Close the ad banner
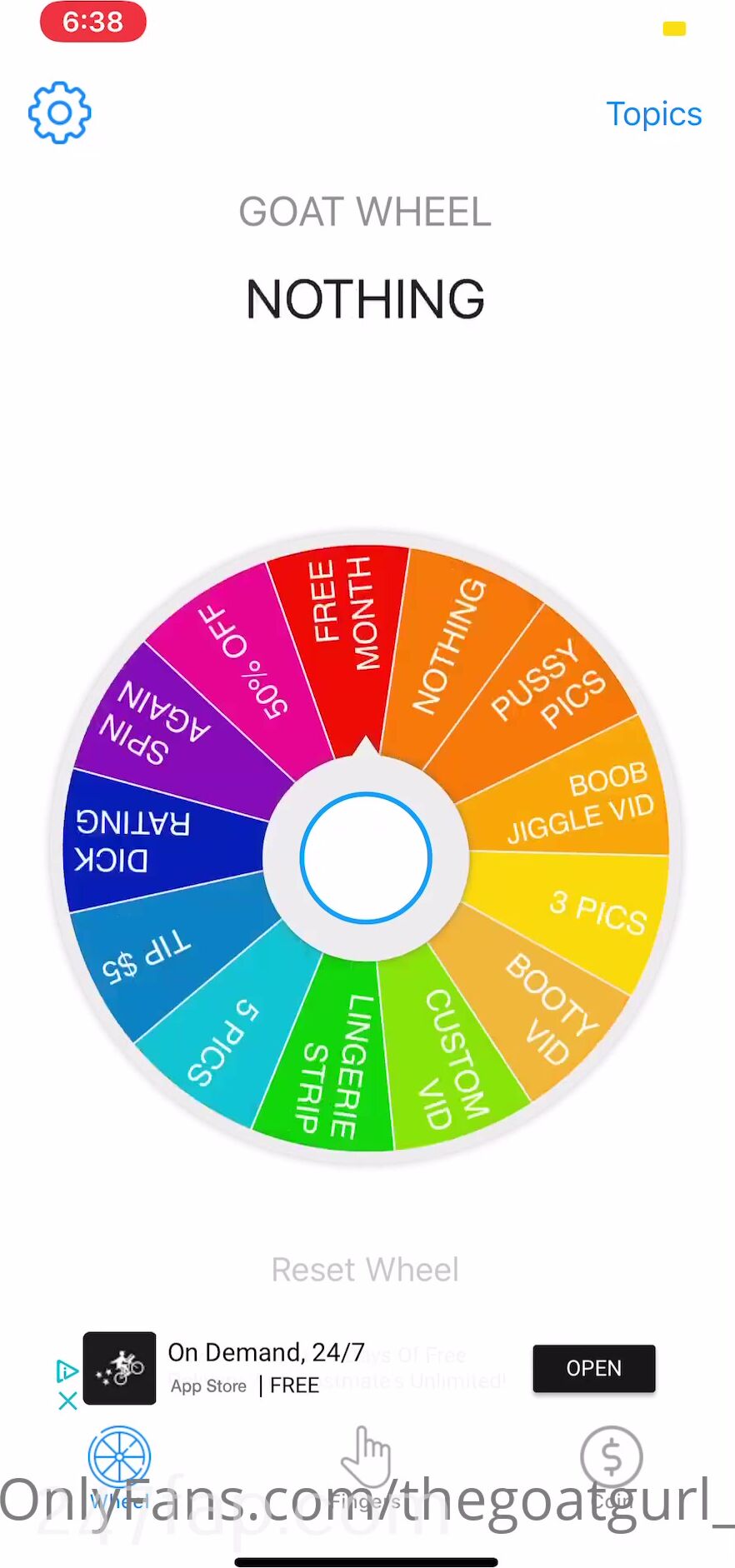The image size is (735, 1568). click(67, 1401)
